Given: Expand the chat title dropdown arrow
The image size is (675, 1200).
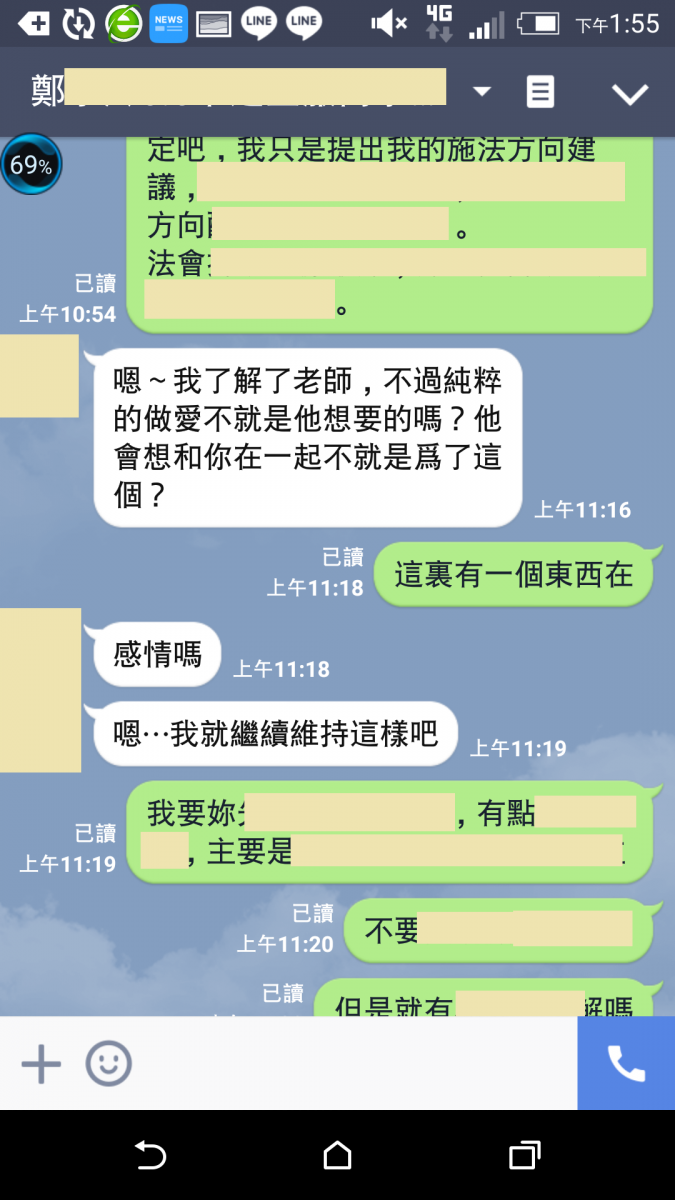Looking at the screenshot, I should (x=482, y=92).
